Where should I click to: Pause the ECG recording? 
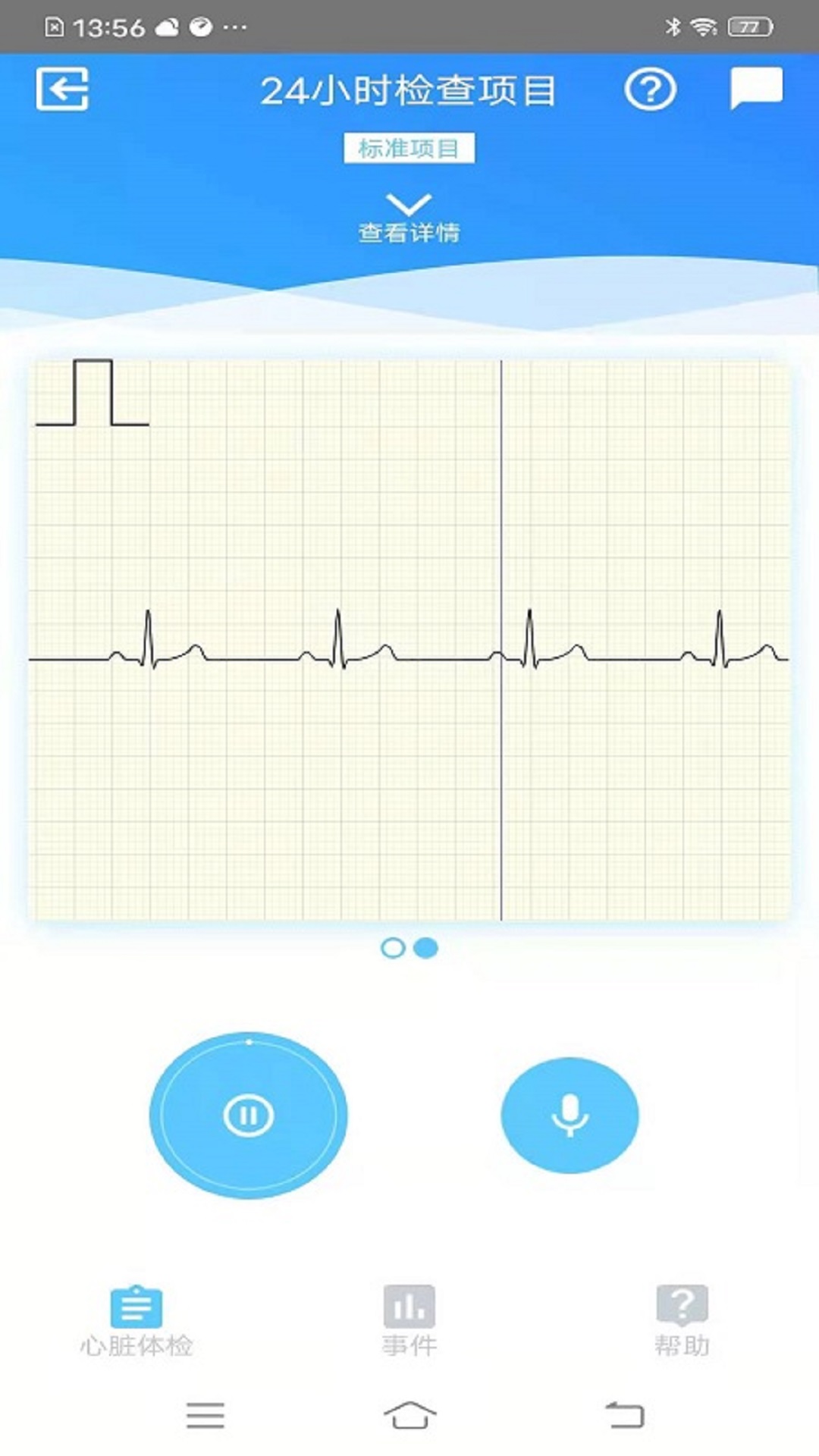pyautogui.click(x=249, y=1116)
